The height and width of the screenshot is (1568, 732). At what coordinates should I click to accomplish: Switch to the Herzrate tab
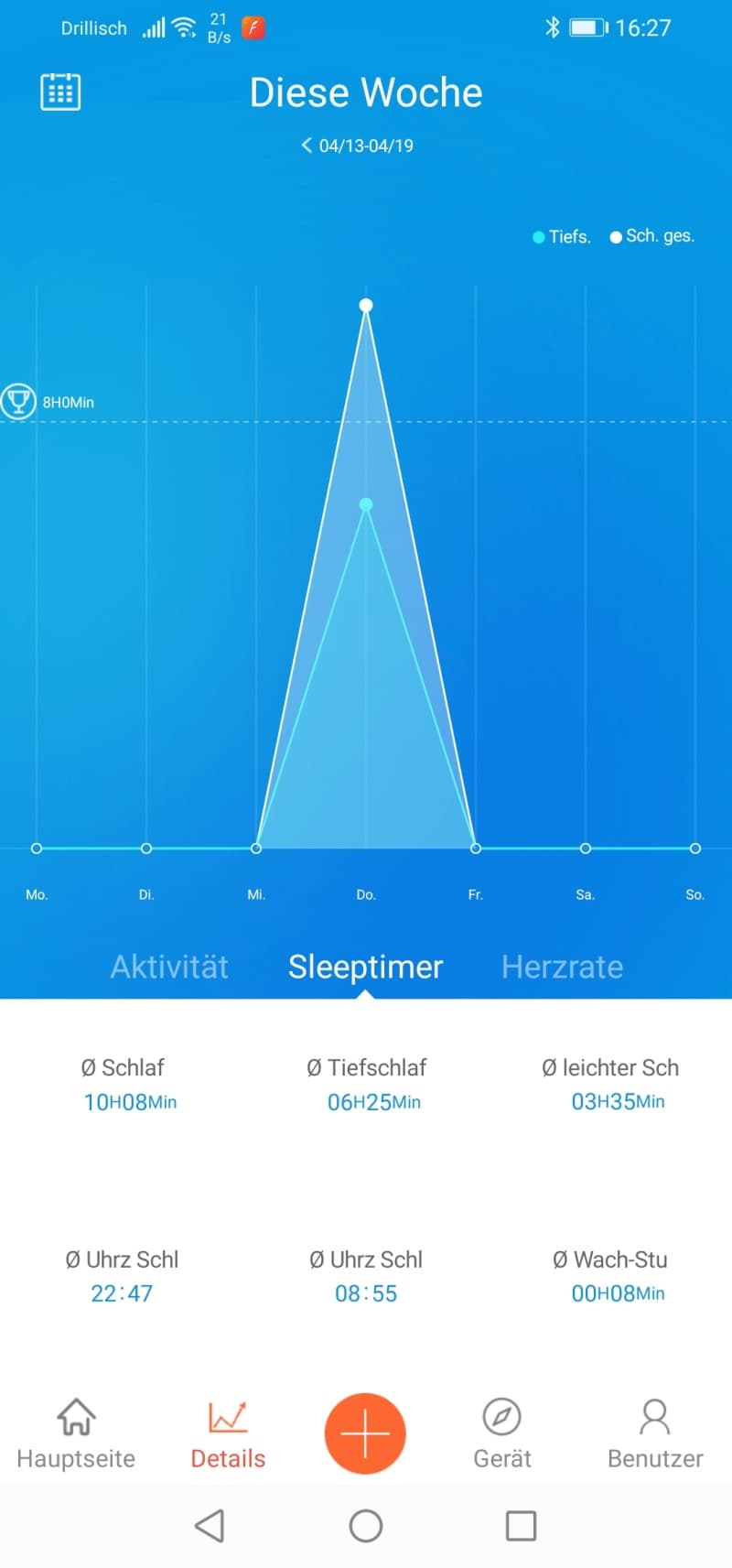coord(562,967)
